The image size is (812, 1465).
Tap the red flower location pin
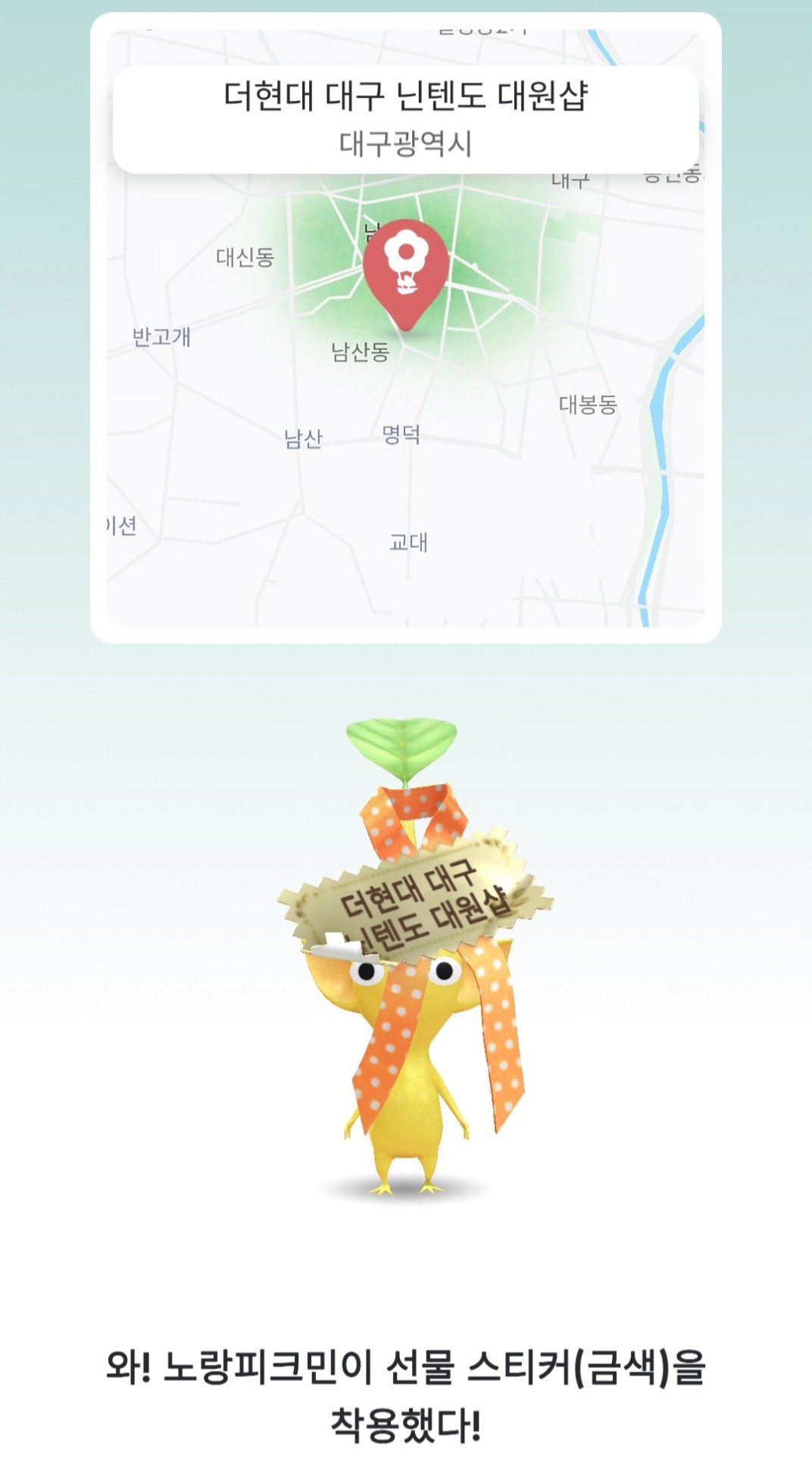coord(406,270)
